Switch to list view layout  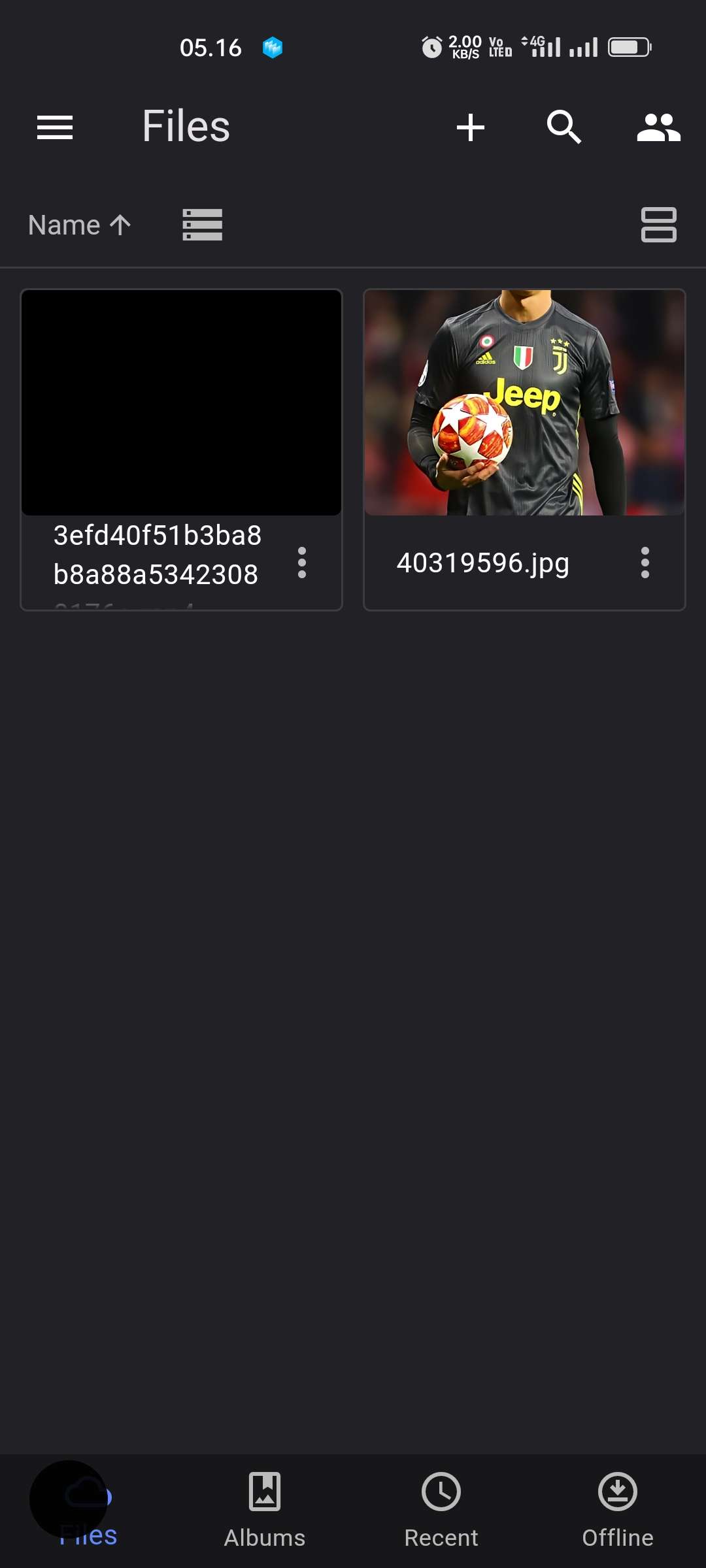[x=202, y=225]
